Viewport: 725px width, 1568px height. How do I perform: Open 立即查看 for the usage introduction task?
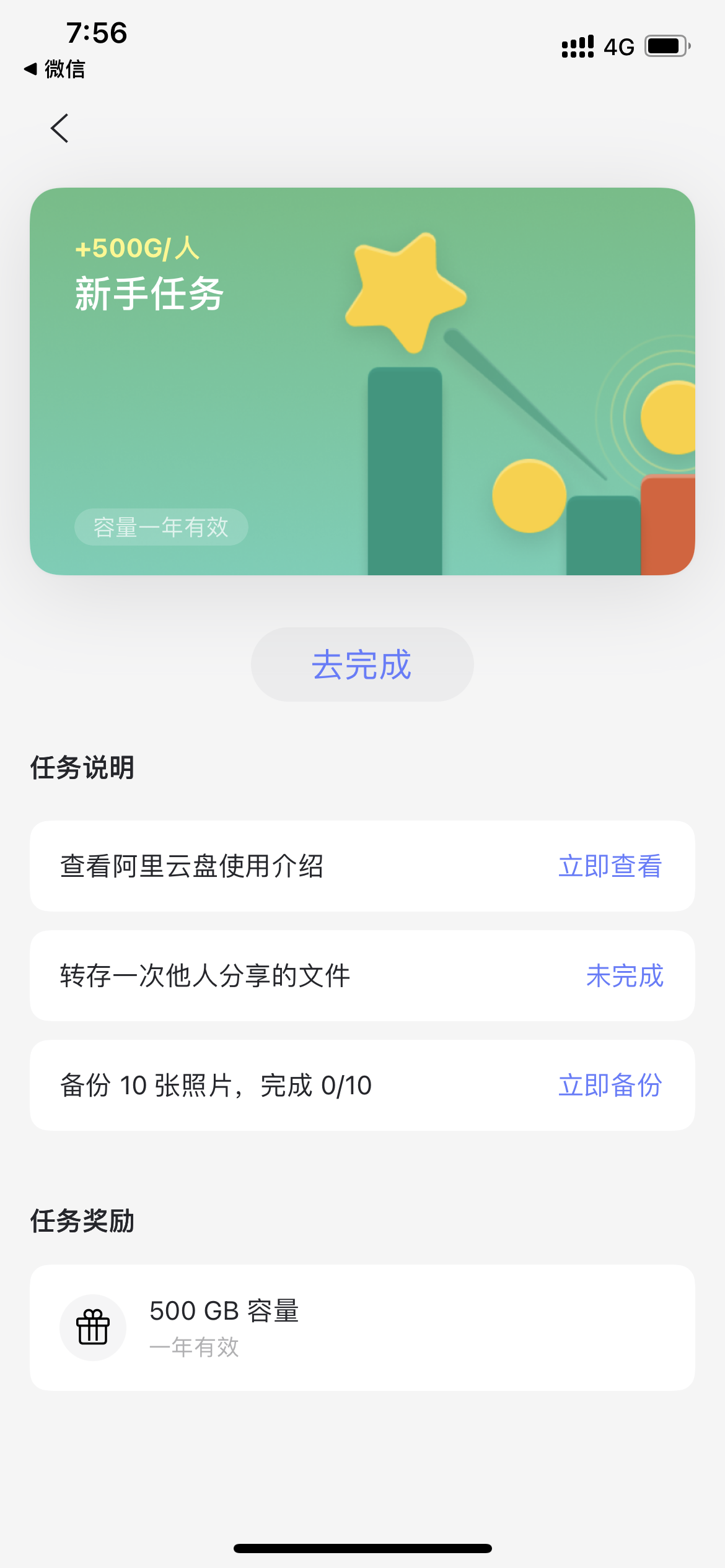pos(610,866)
